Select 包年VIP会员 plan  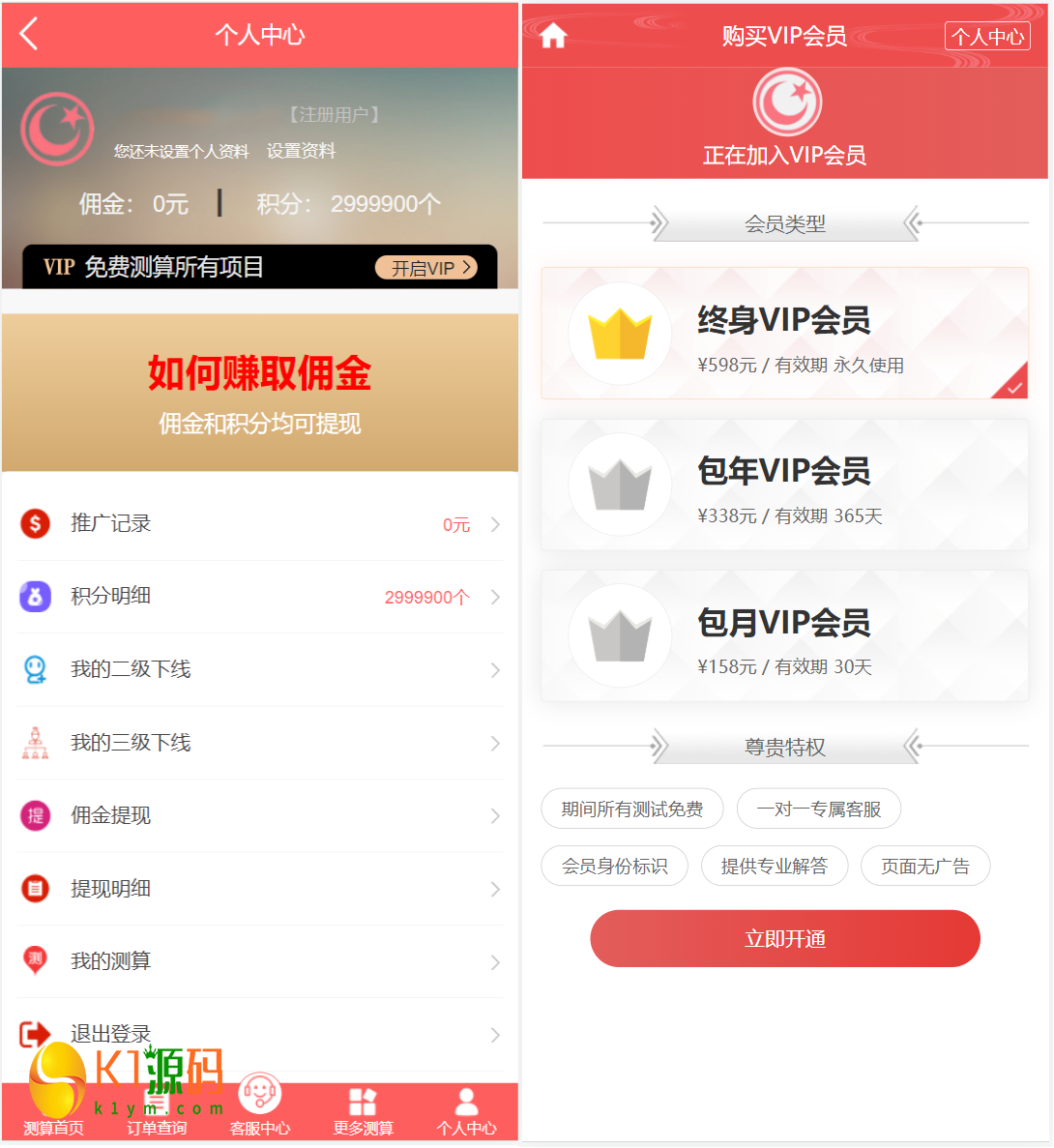click(784, 485)
